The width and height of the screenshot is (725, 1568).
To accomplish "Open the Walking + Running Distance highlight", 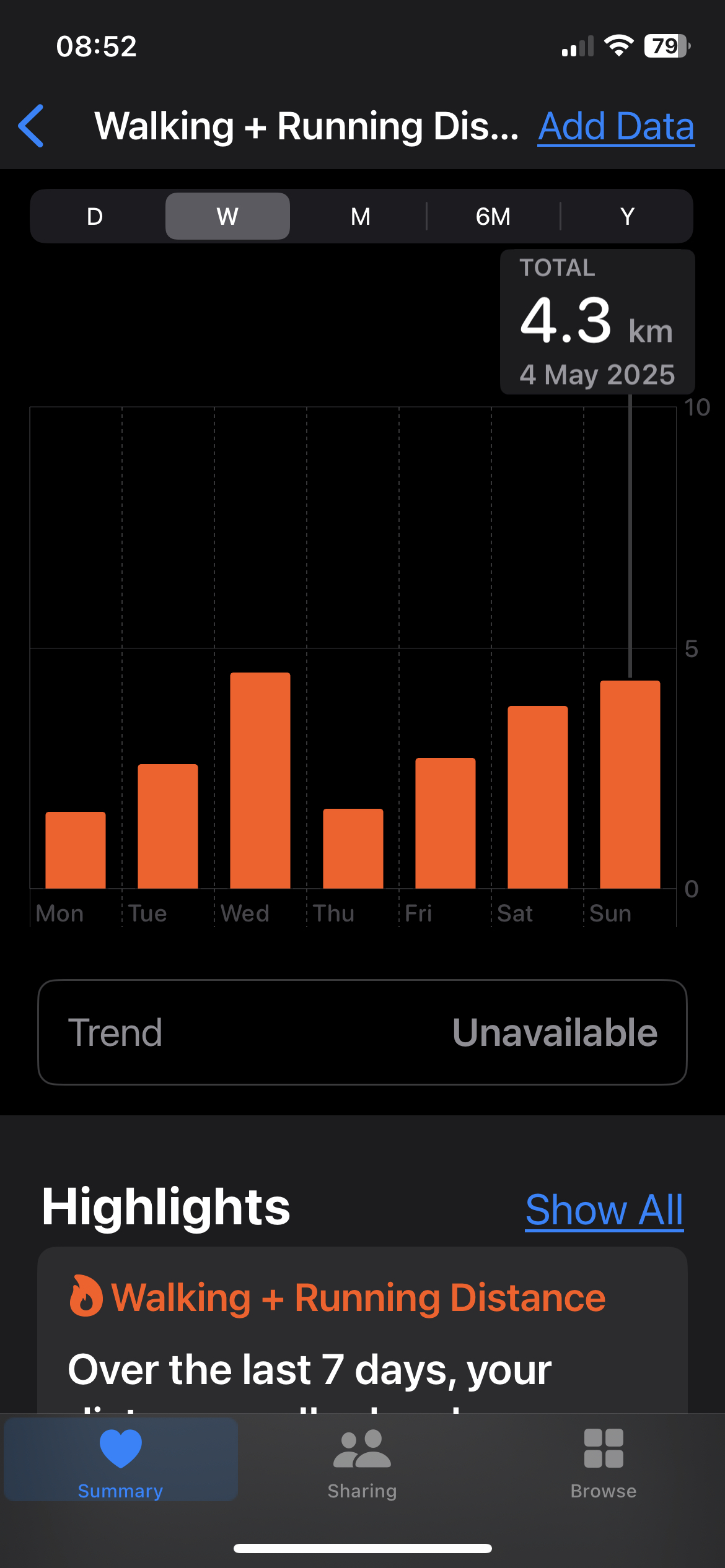I will (x=362, y=1330).
